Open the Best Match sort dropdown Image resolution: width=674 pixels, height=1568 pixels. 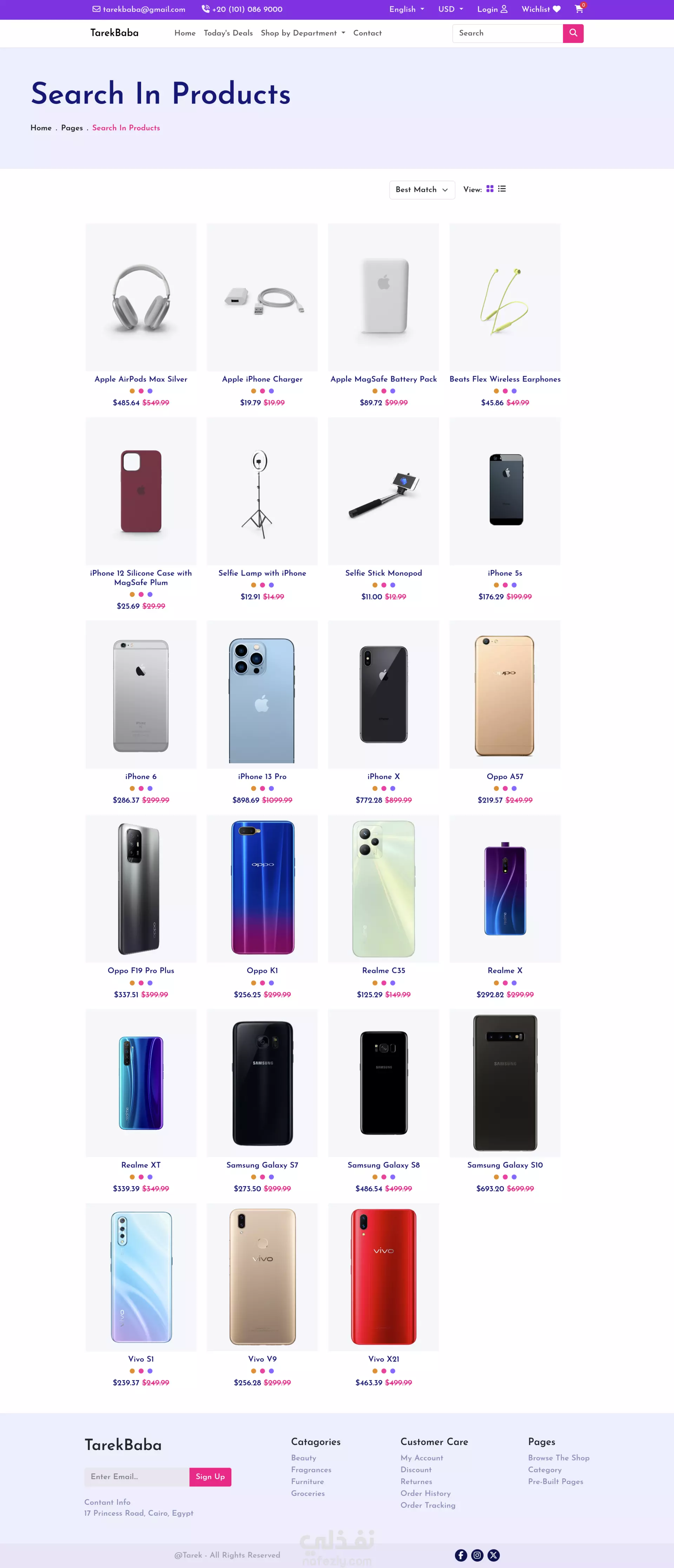(x=422, y=190)
